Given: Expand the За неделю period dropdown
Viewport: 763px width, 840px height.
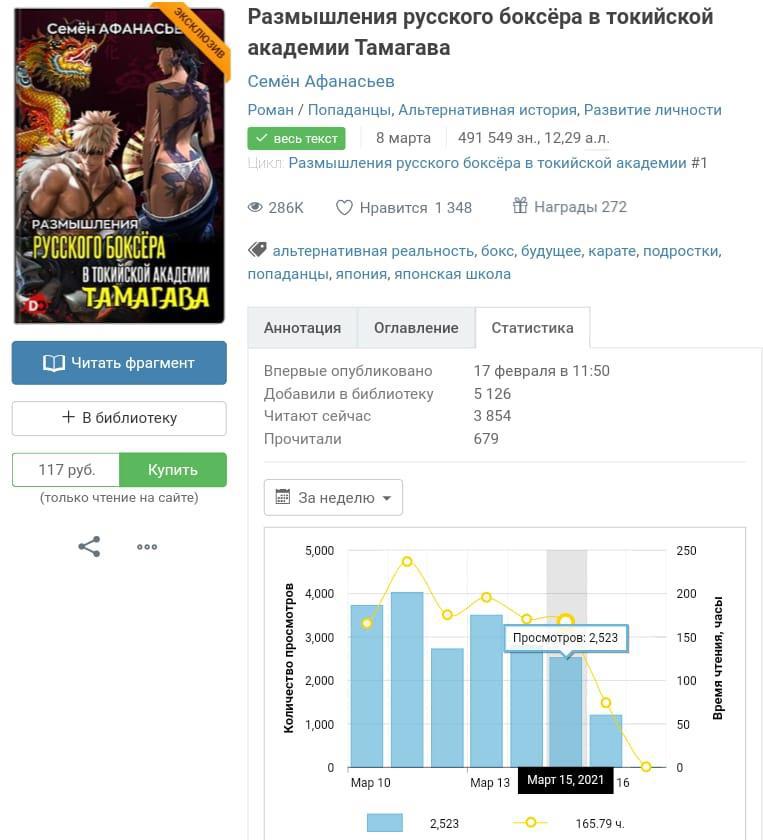Looking at the screenshot, I should (x=333, y=497).
